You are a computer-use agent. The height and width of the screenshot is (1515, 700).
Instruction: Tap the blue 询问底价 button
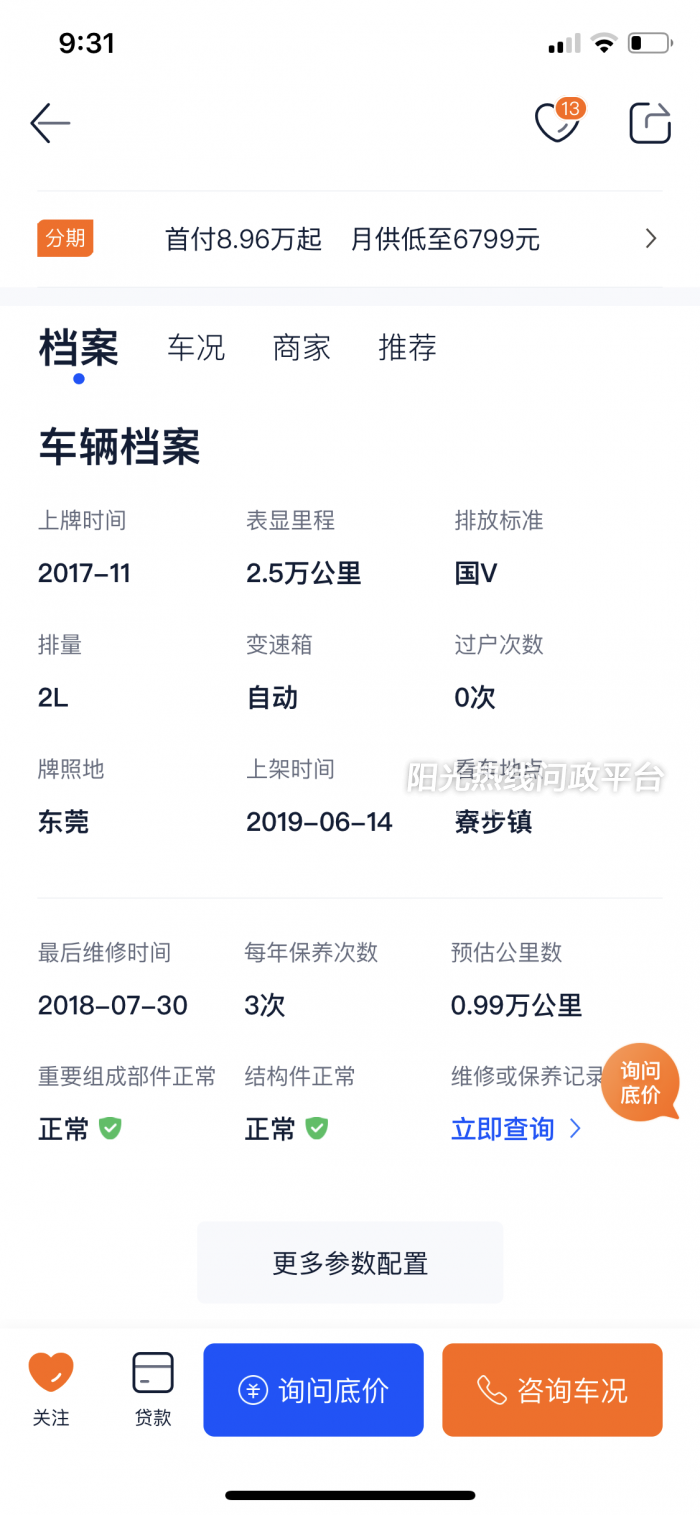(314, 1390)
